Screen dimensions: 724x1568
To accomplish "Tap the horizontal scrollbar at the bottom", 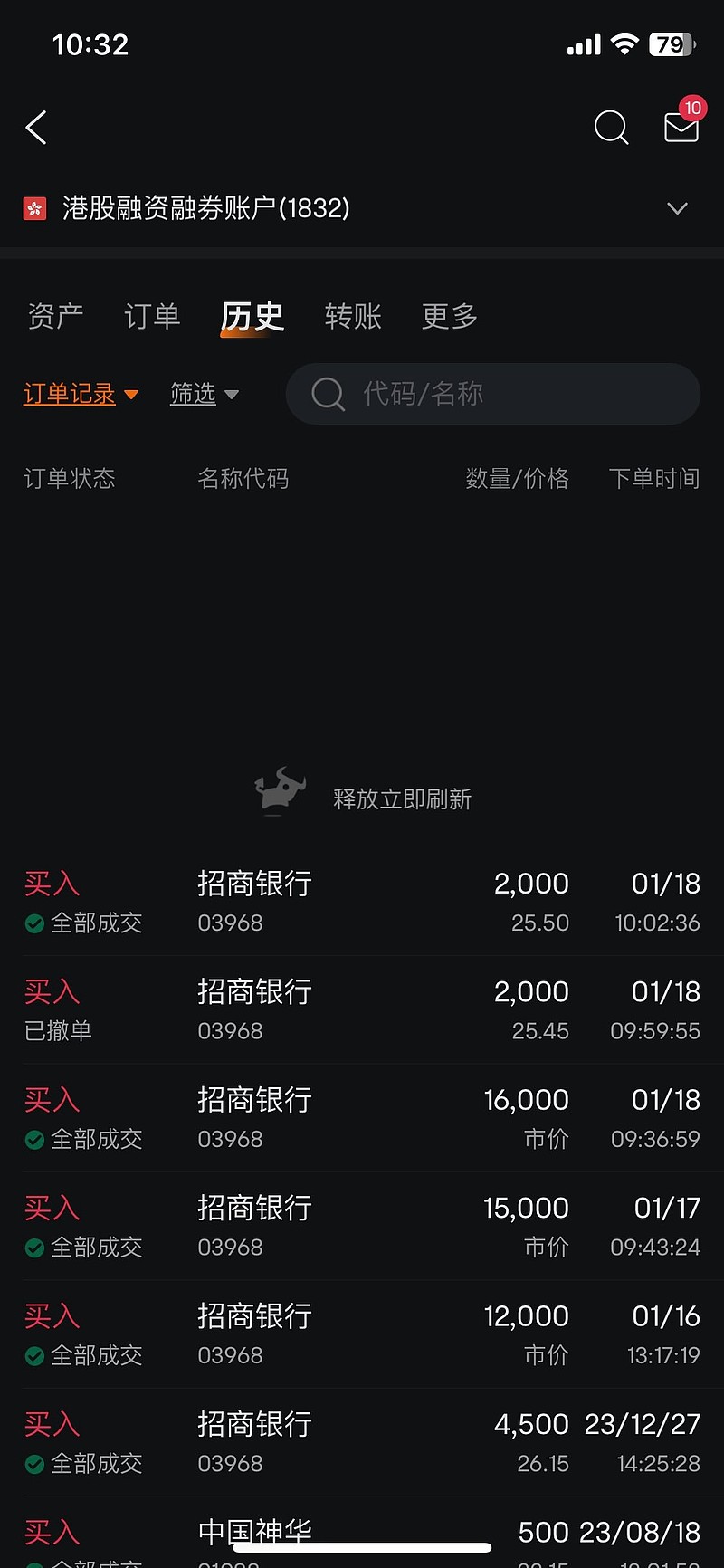I will pyautogui.click(x=362, y=1546).
